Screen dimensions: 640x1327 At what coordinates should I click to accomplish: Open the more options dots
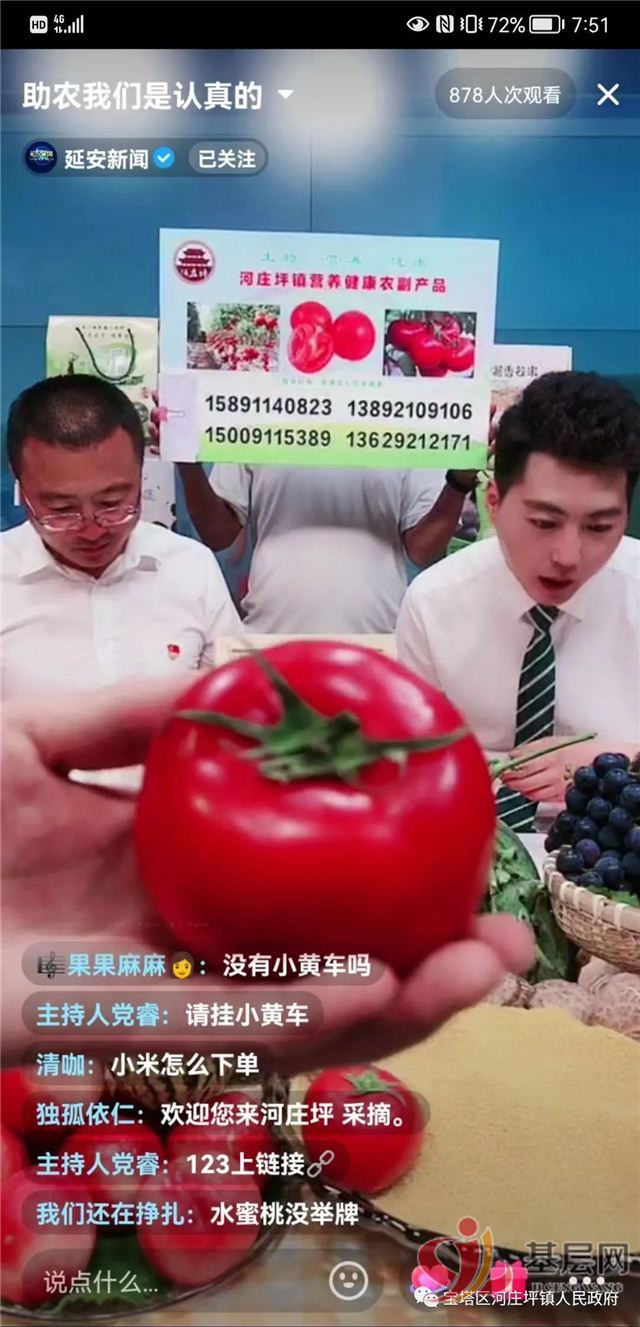pos(587,1279)
